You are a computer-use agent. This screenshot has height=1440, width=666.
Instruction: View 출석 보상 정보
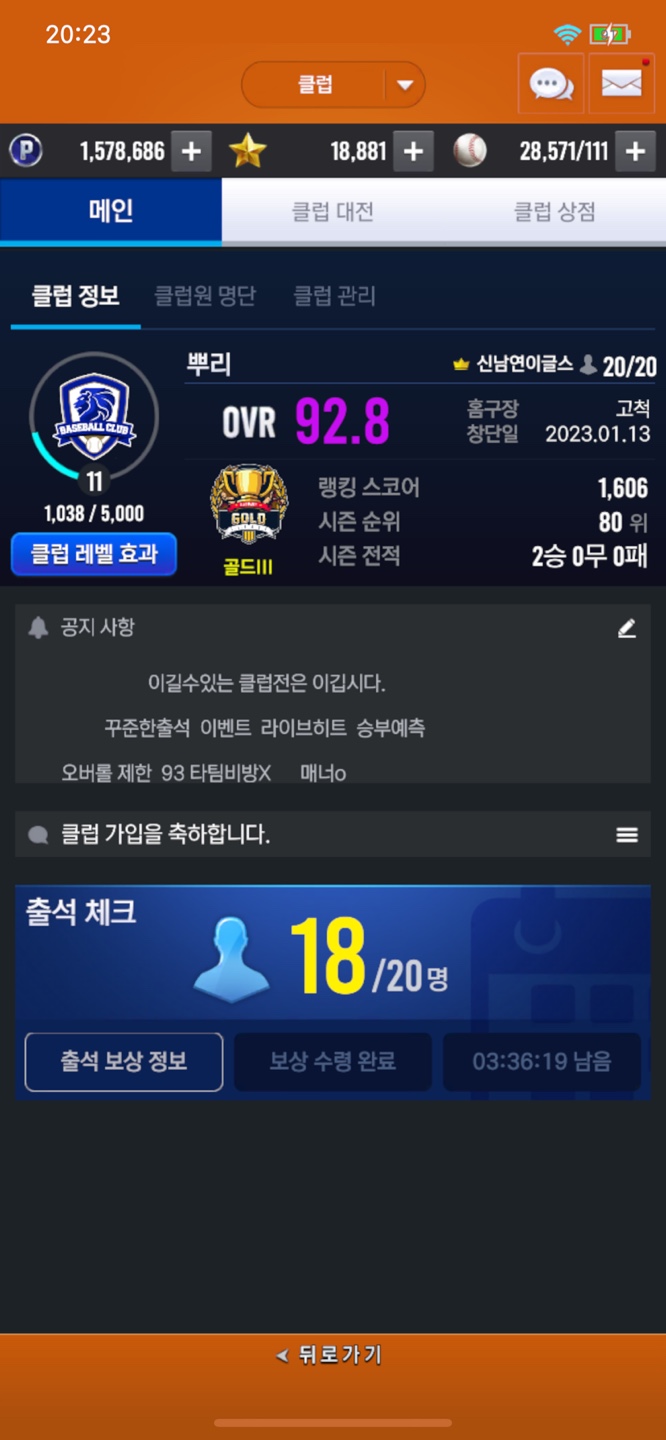click(x=124, y=1061)
